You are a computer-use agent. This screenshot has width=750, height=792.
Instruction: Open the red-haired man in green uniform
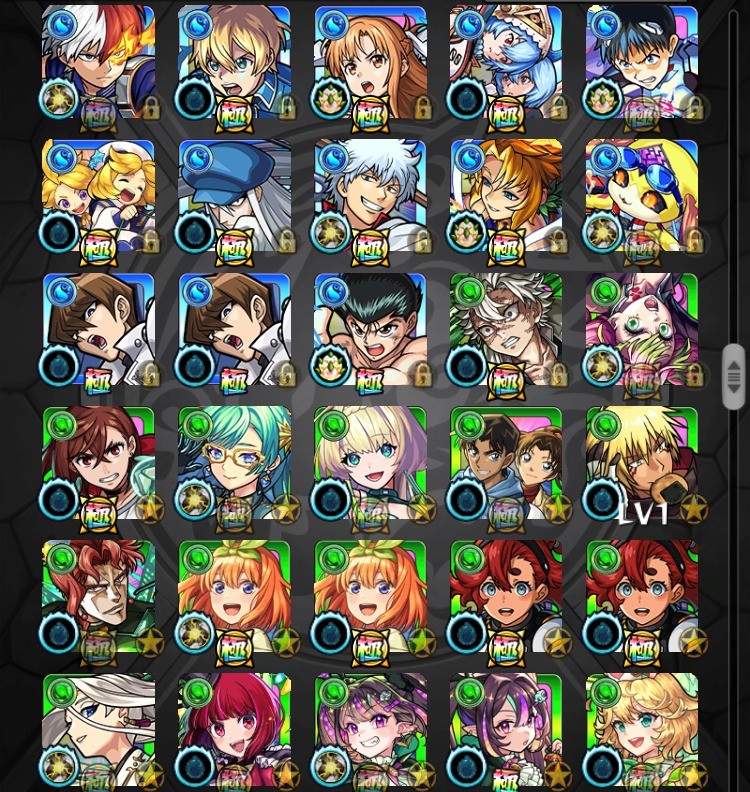(99, 597)
